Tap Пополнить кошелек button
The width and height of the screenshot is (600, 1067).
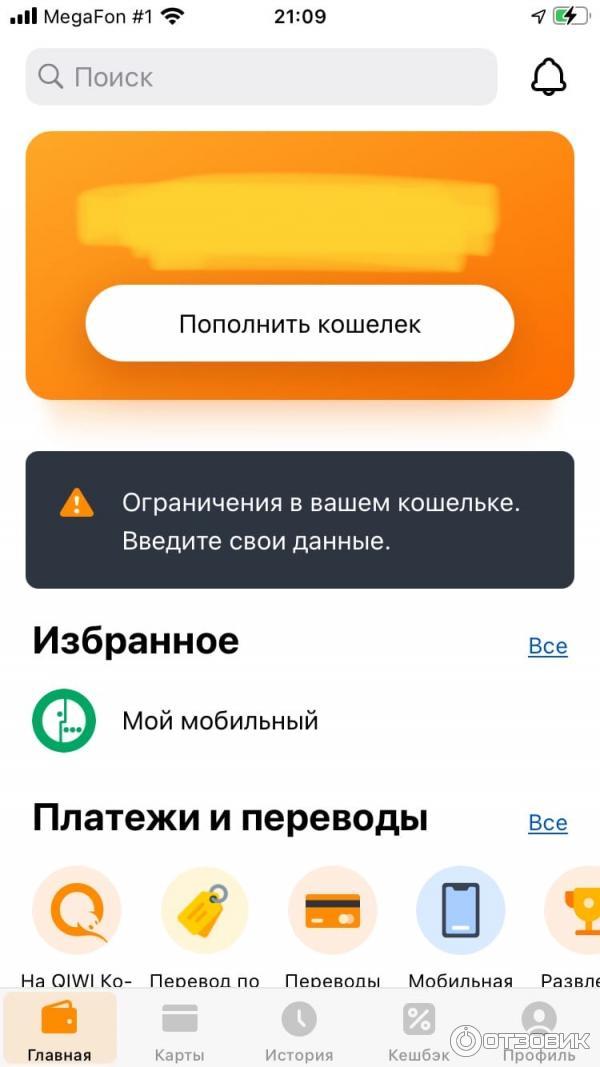pyautogui.click(x=299, y=324)
